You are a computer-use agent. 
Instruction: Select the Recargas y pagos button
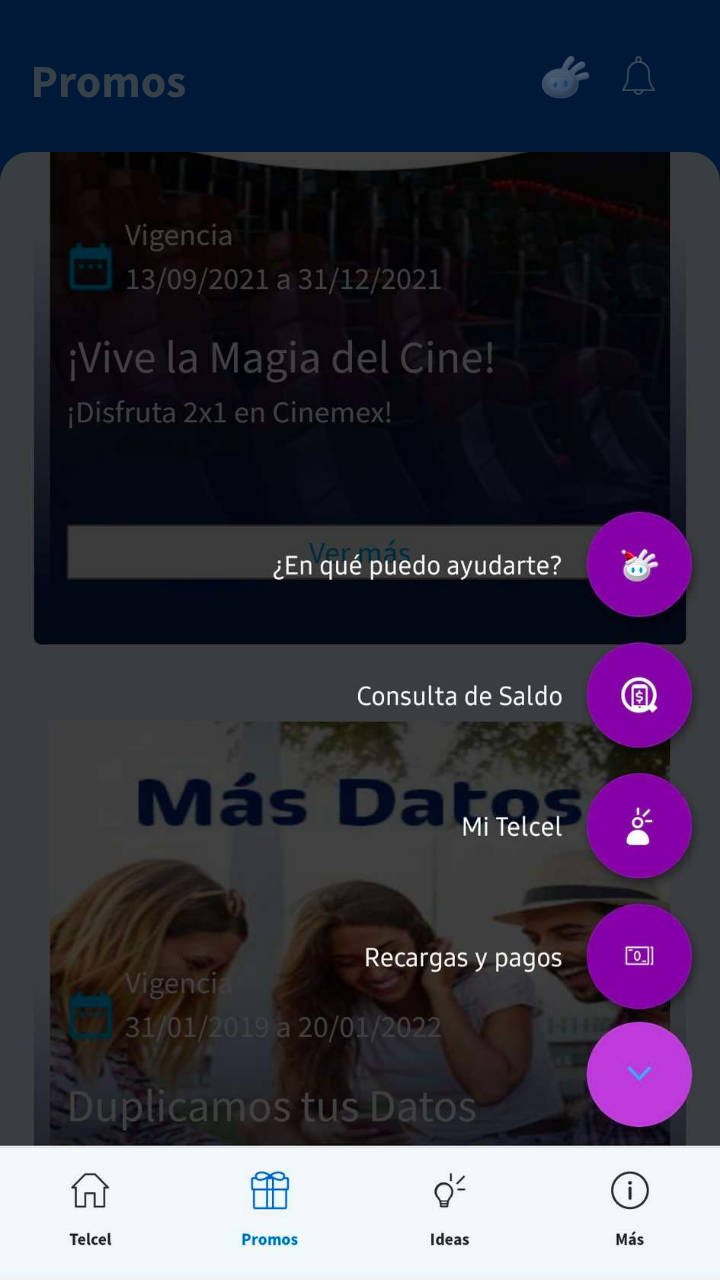pos(638,957)
